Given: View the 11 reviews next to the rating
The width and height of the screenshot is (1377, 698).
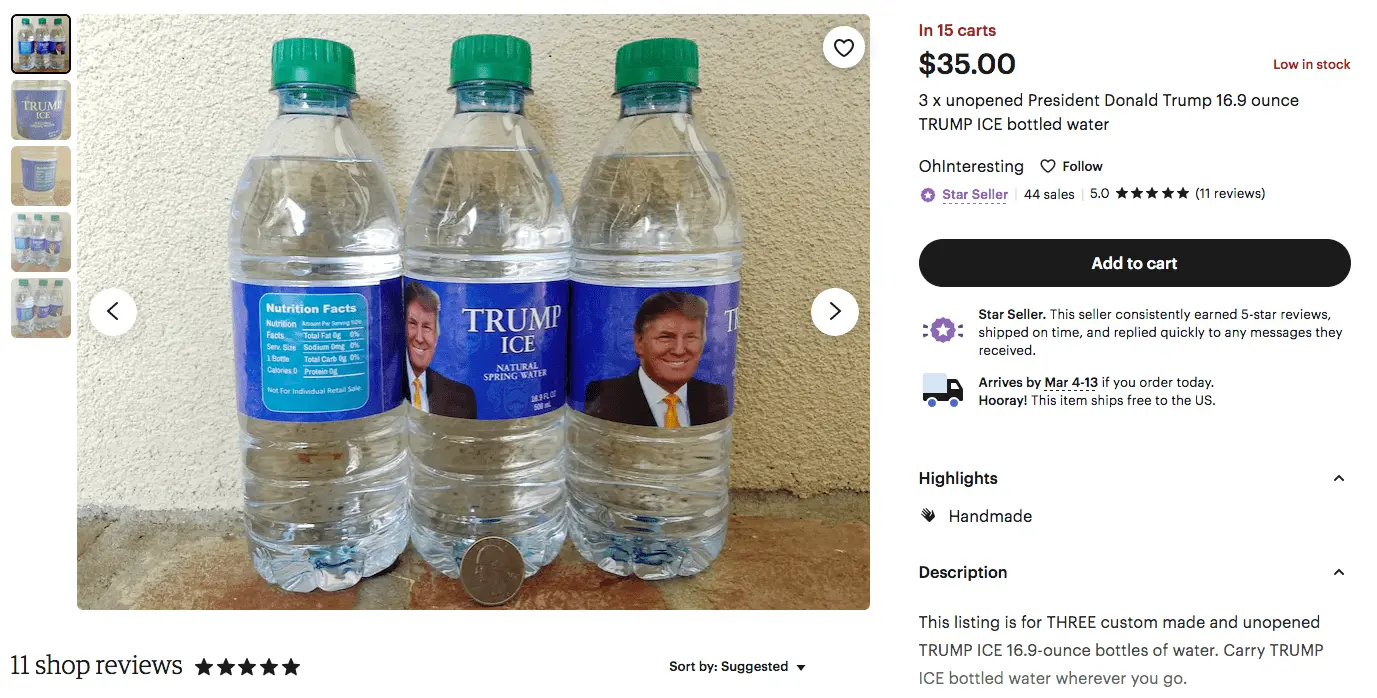Looking at the screenshot, I should pyautogui.click(x=1230, y=194).
